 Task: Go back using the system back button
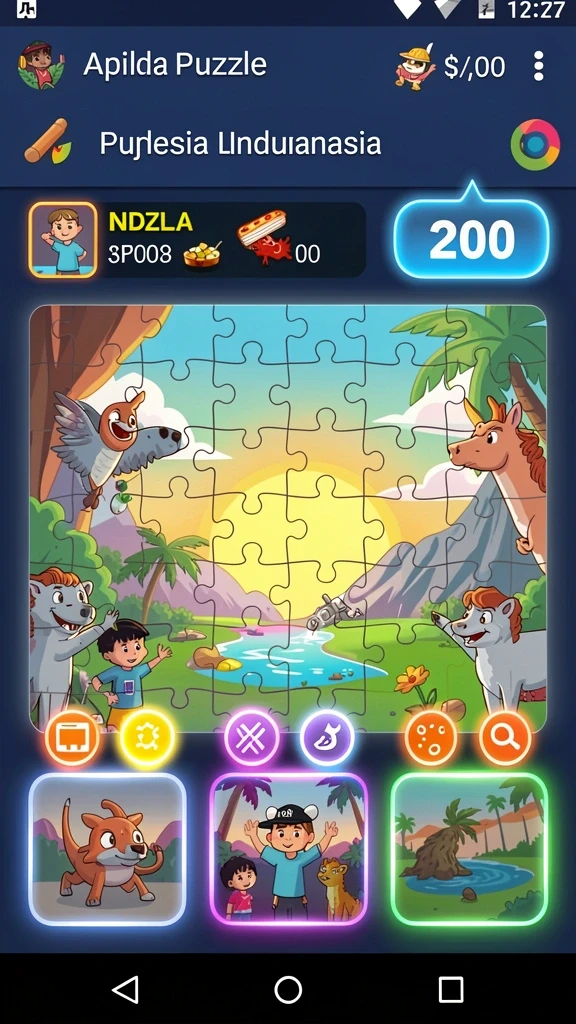(x=125, y=989)
